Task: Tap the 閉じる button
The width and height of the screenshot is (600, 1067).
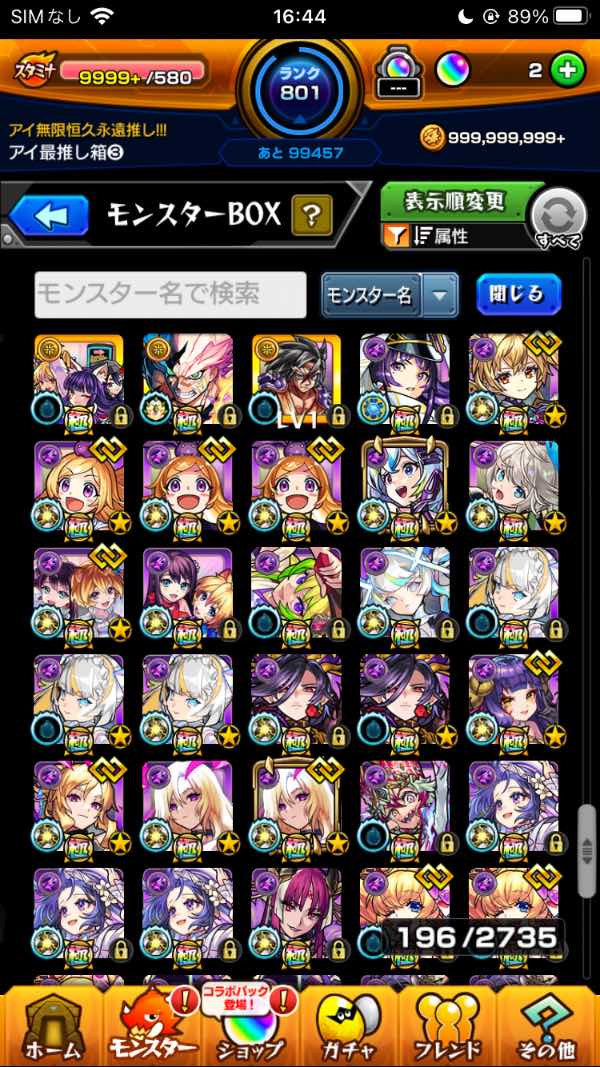Action: pyautogui.click(x=518, y=294)
